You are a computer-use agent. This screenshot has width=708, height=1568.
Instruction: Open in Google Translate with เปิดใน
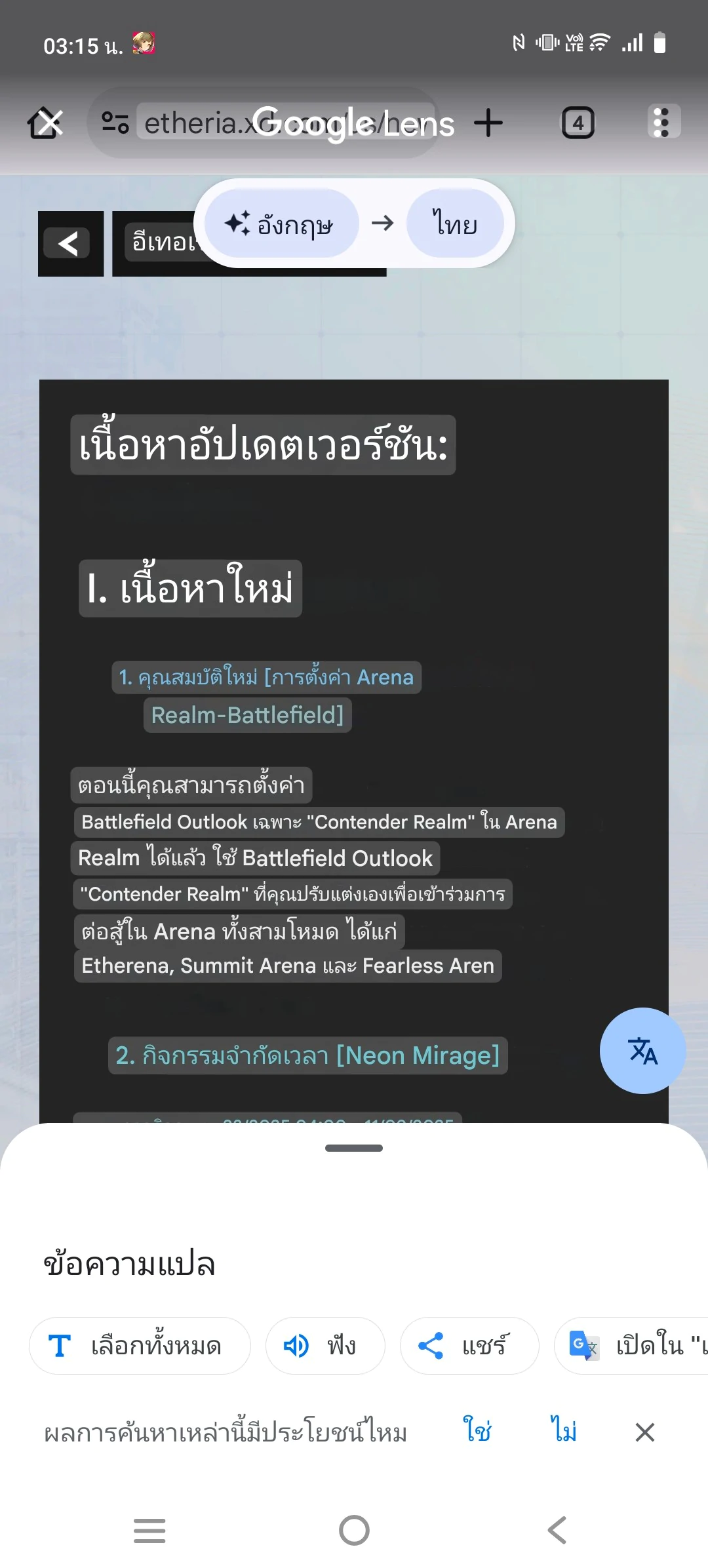click(631, 1346)
